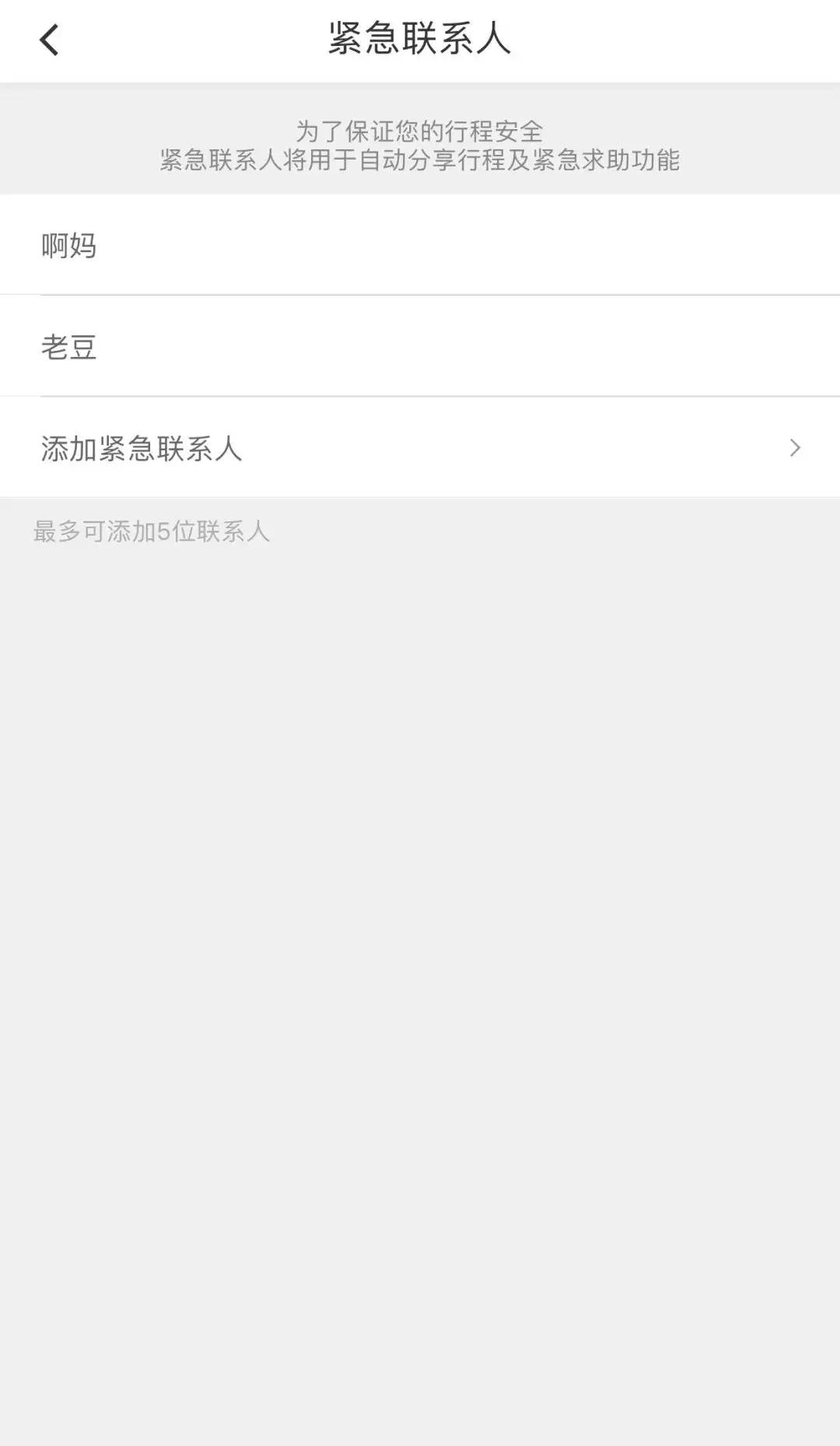Click the gray safety notice banner
The image size is (840, 1446).
click(x=420, y=144)
